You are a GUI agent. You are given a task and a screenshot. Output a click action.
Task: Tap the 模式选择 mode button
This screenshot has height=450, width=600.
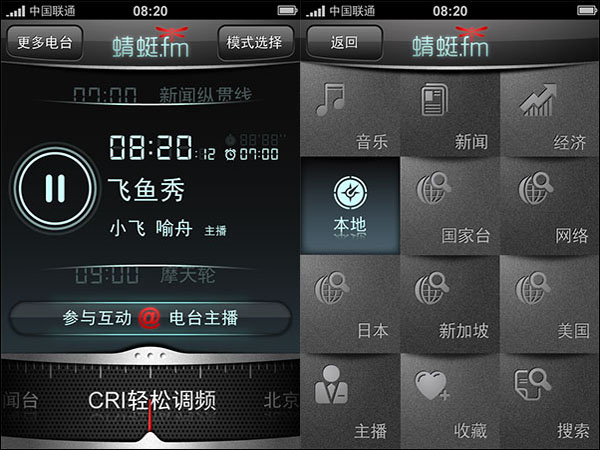point(255,44)
